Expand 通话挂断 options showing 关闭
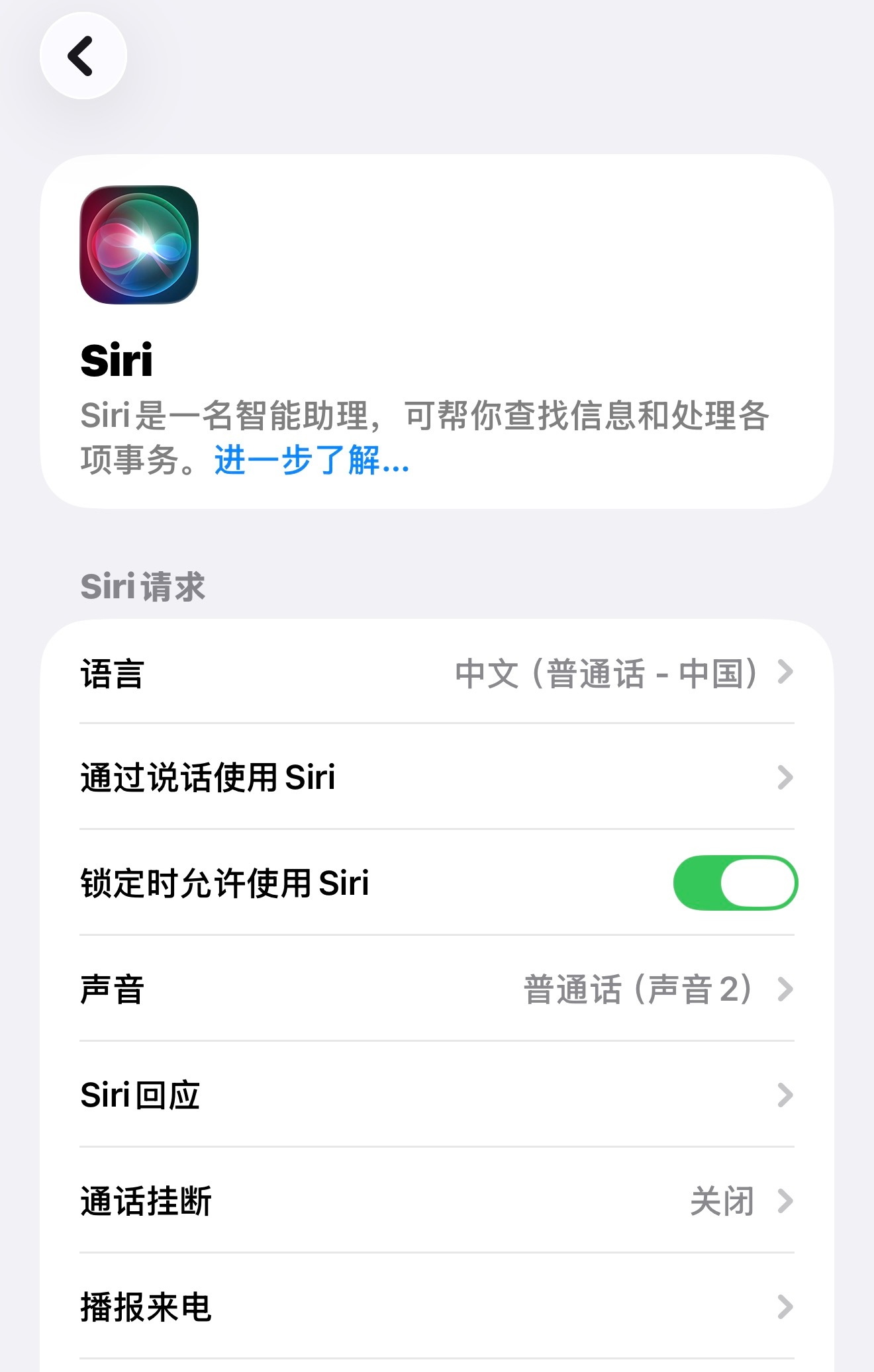This screenshot has width=874, height=1372. 437,1202
